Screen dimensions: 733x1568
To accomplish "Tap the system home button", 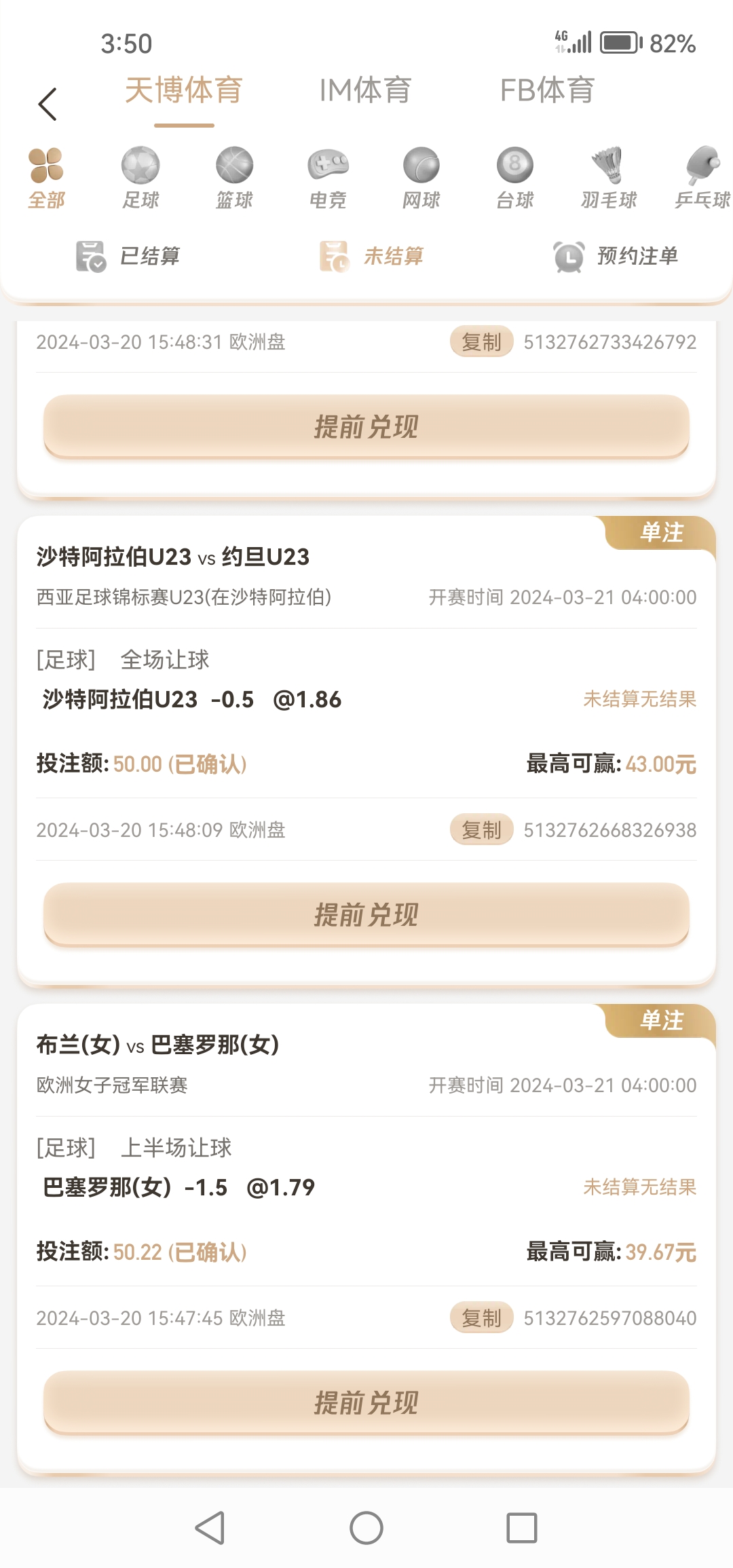I will click(x=366, y=1528).
